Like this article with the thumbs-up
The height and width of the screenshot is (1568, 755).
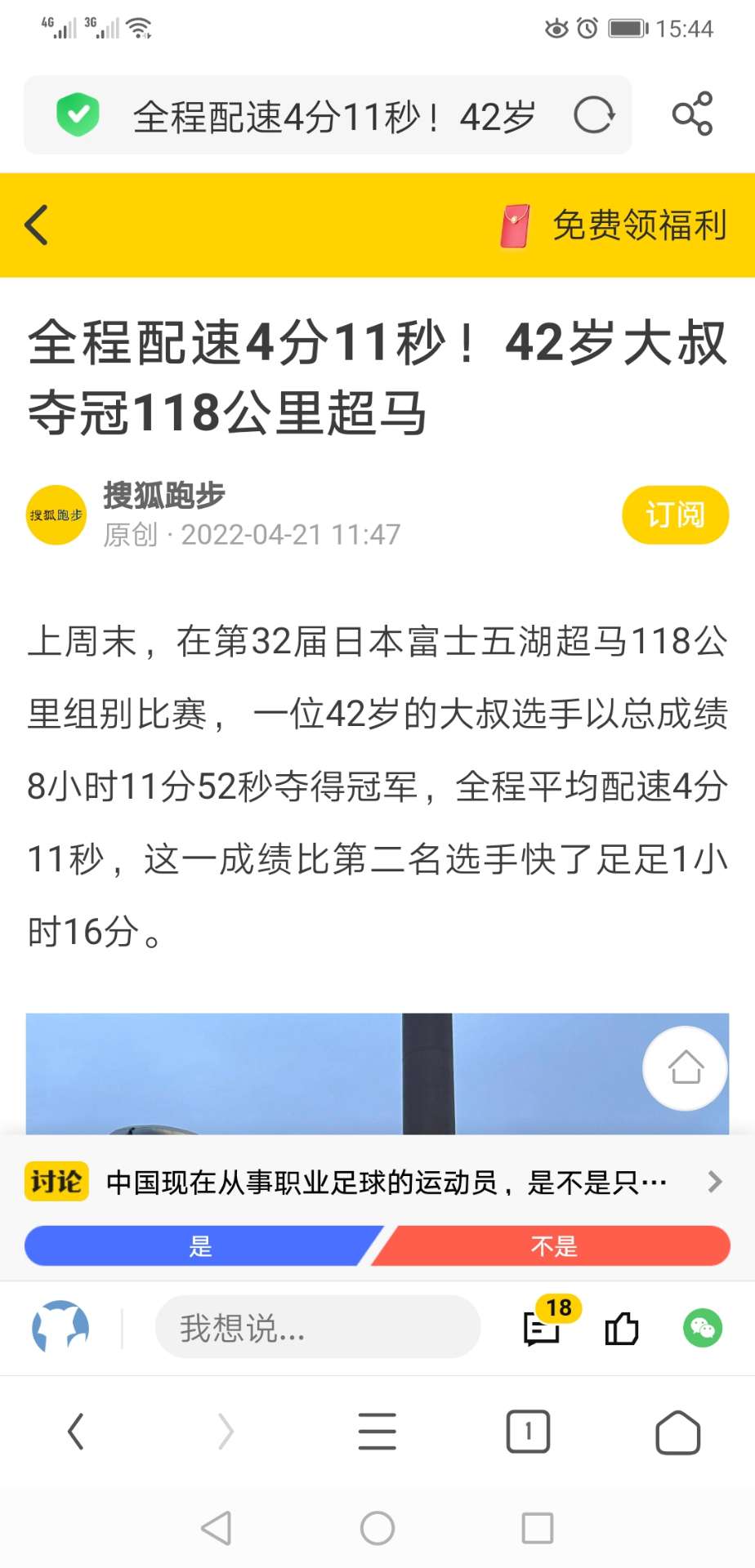click(621, 1328)
